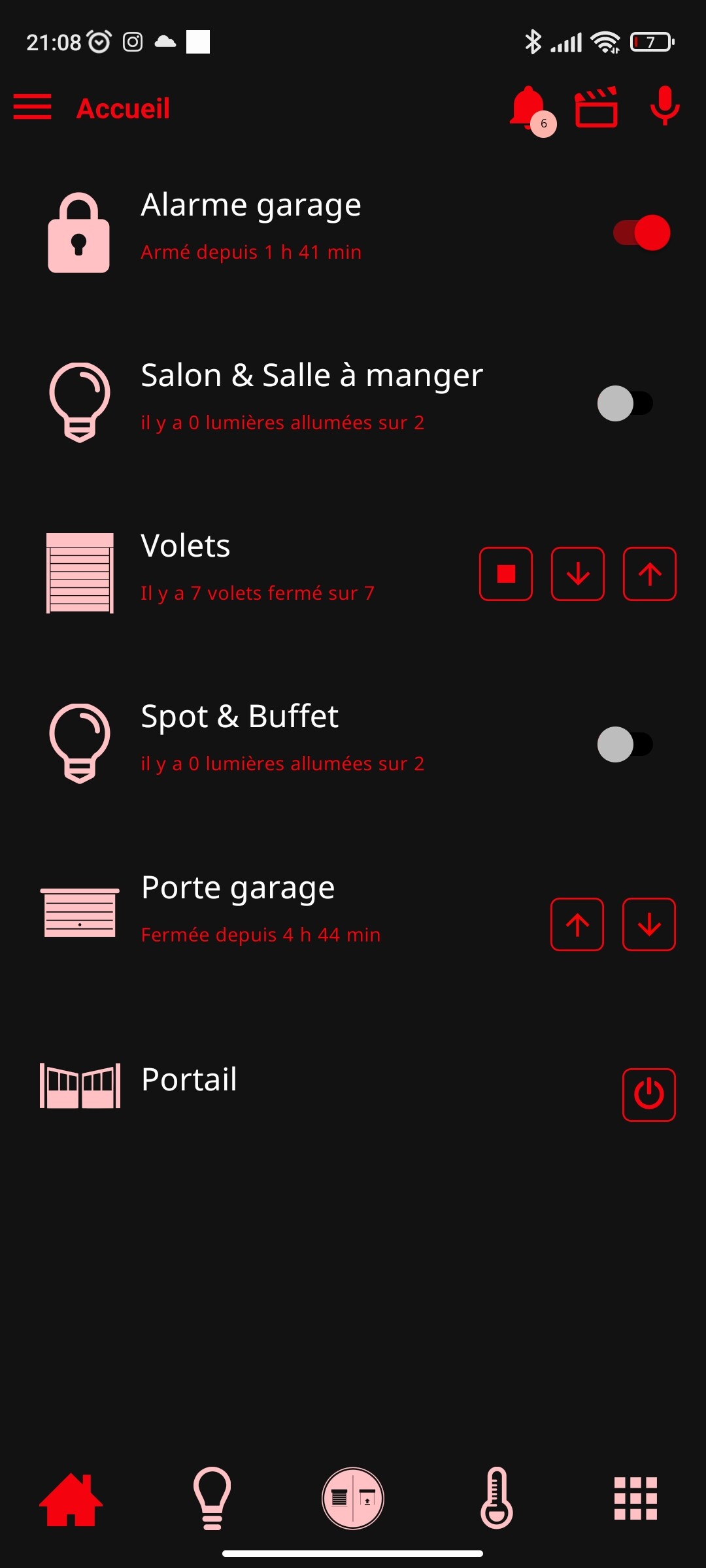Open the notifications bell
706x1568 pixels.
coord(528,107)
